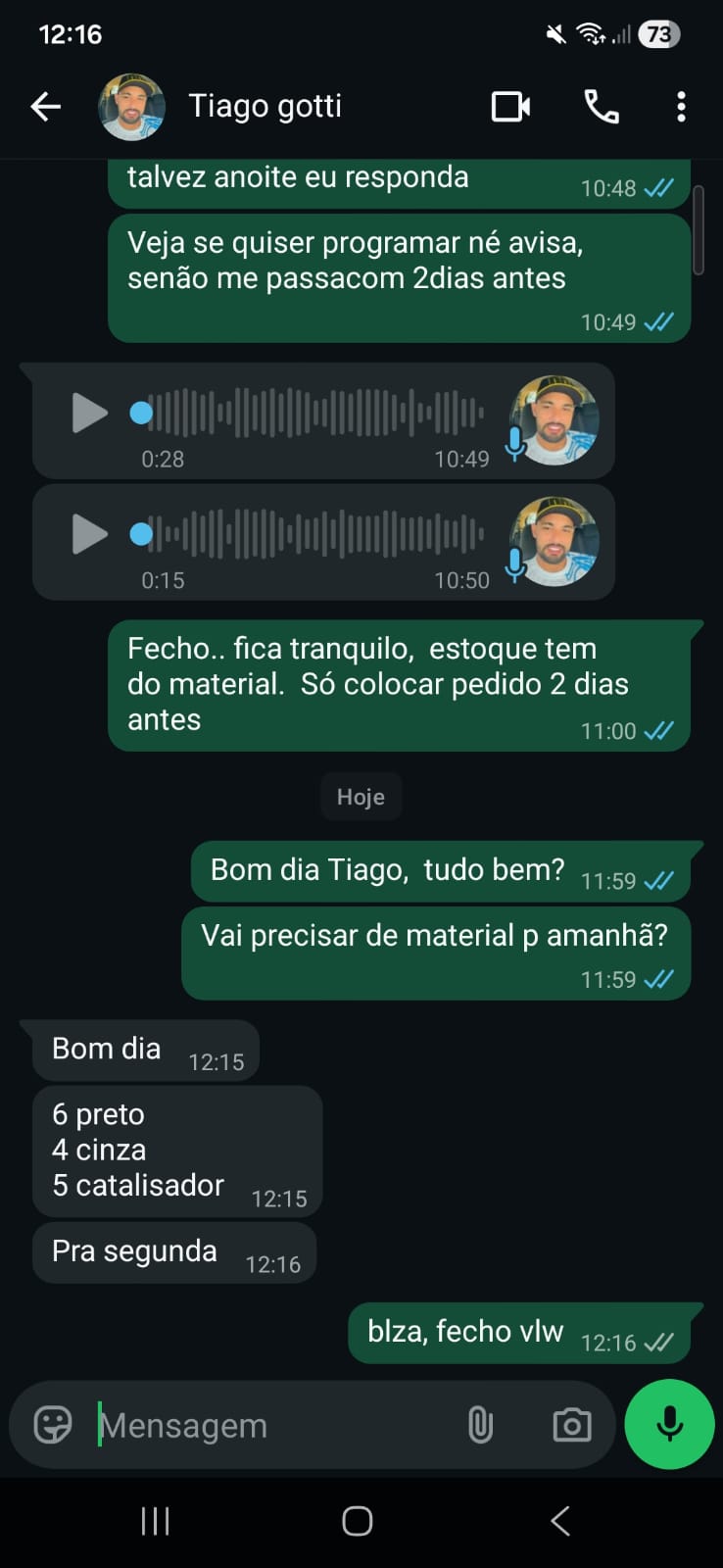
Task: Open Tiago gotti's contact info
Action: click(x=265, y=106)
